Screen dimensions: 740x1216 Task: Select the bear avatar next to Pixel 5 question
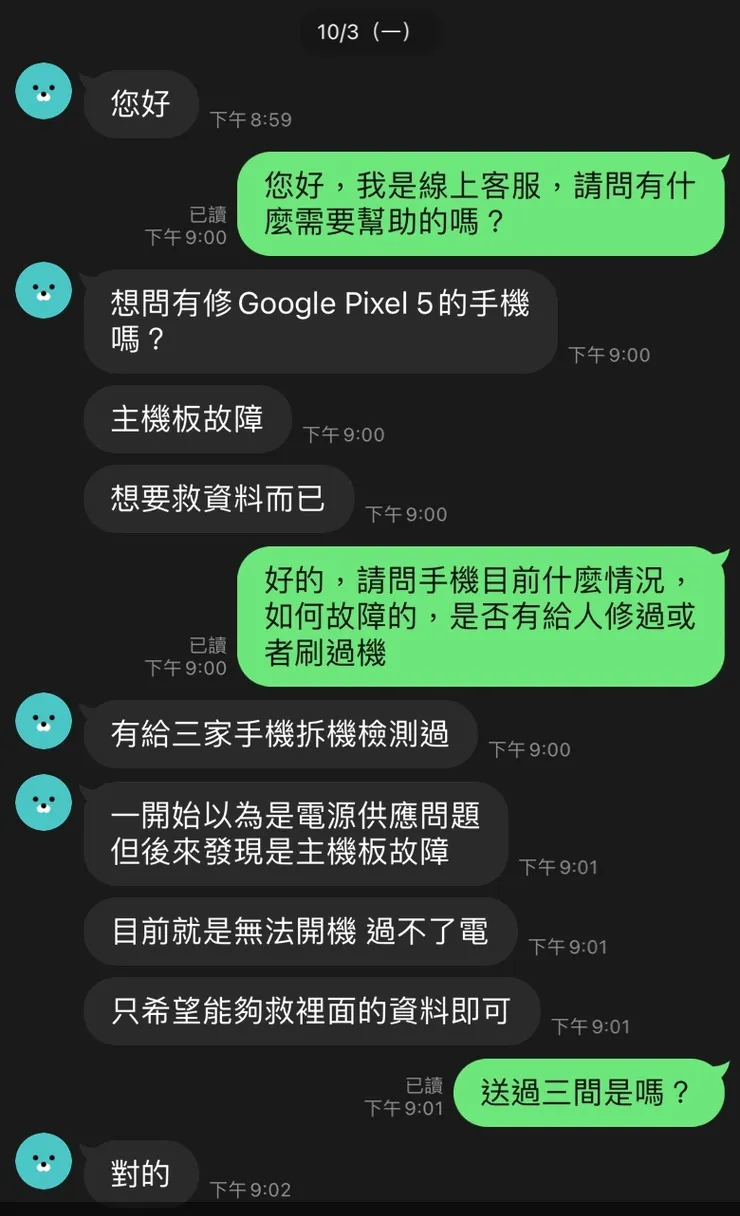click(43, 292)
